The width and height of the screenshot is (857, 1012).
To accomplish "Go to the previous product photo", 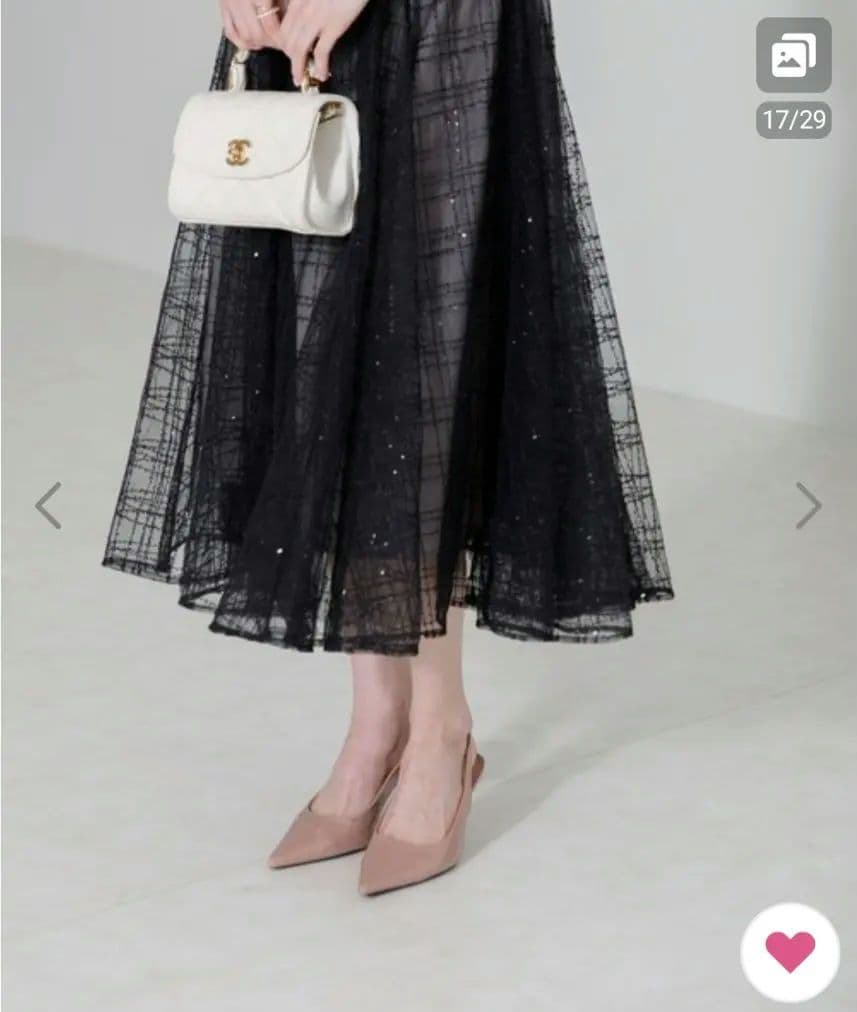I will pyautogui.click(x=48, y=505).
